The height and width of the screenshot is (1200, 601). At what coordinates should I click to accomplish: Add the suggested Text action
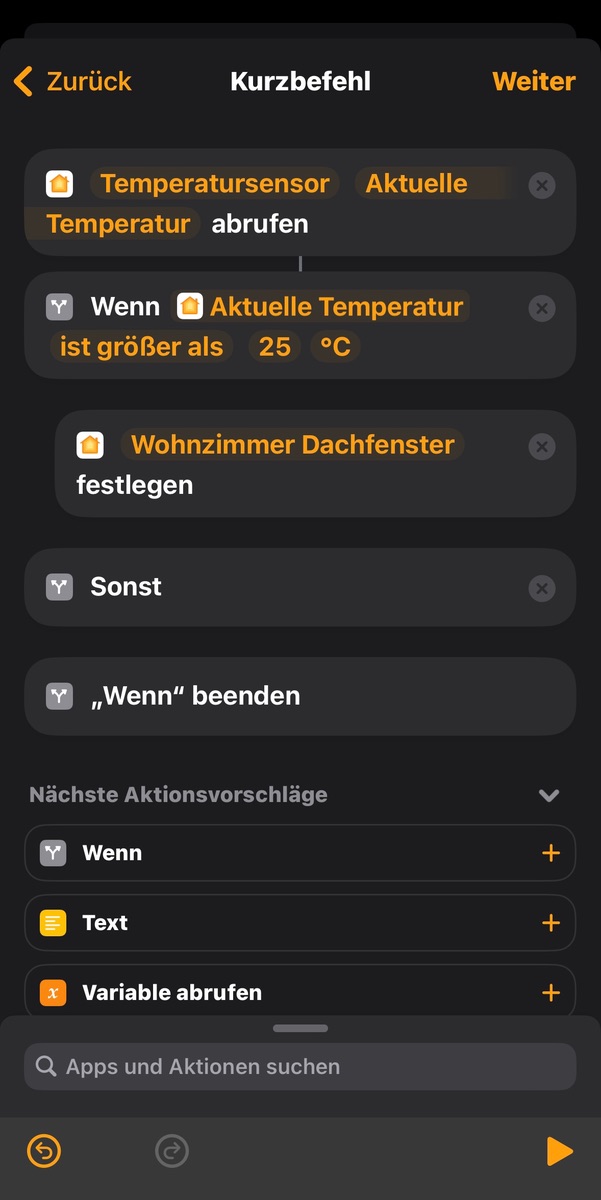(x=550, y=923)
